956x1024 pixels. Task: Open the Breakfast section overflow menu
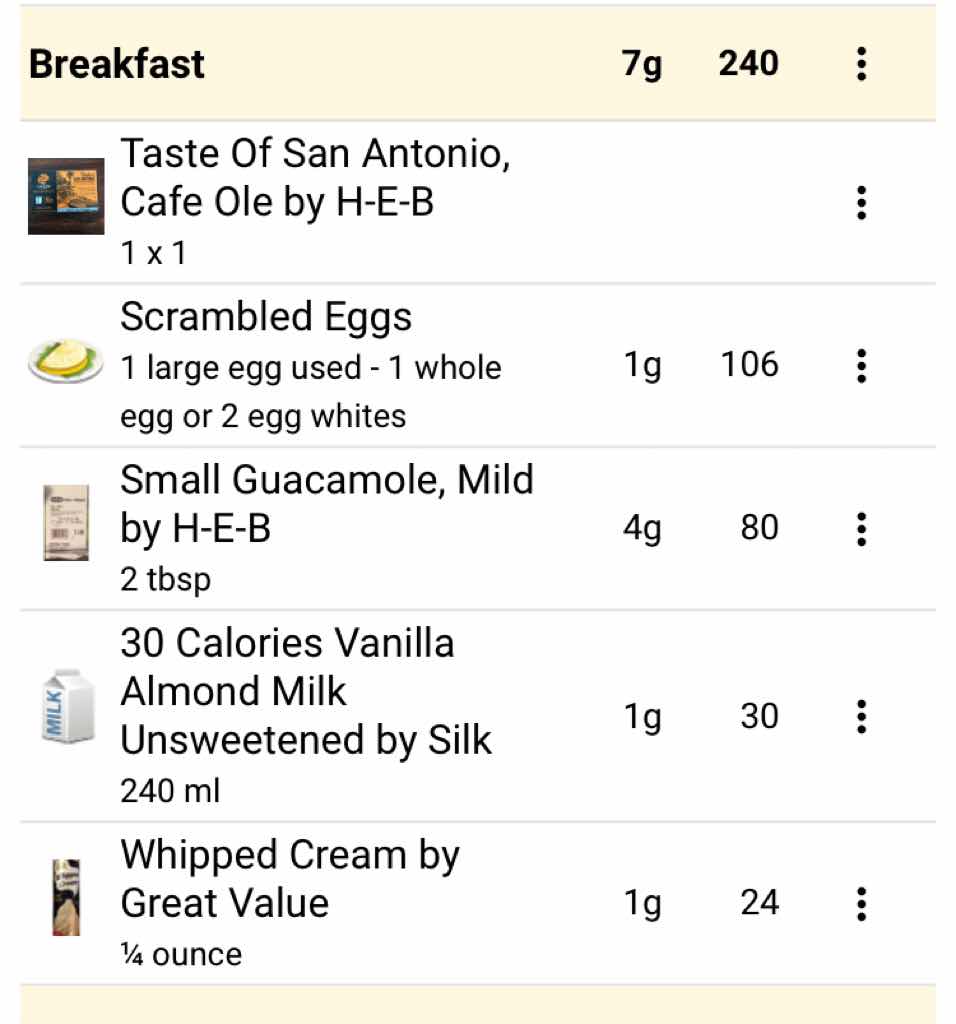pos(861,64)
